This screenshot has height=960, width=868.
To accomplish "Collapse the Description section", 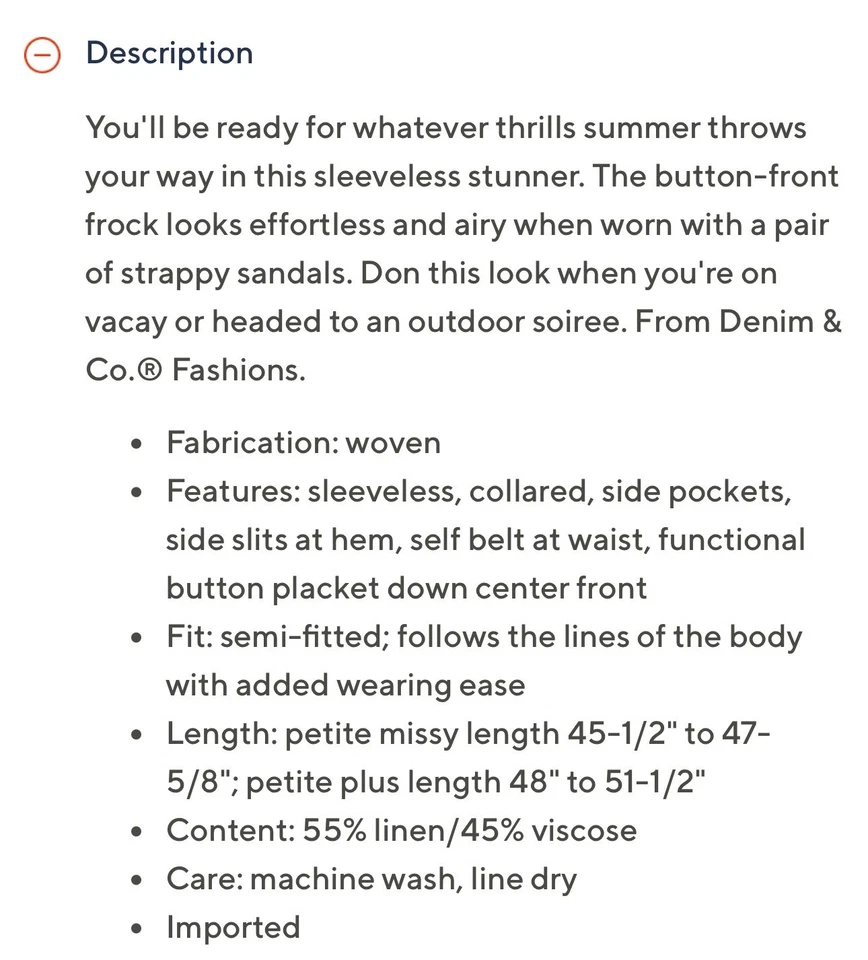I will click(43, 54).
